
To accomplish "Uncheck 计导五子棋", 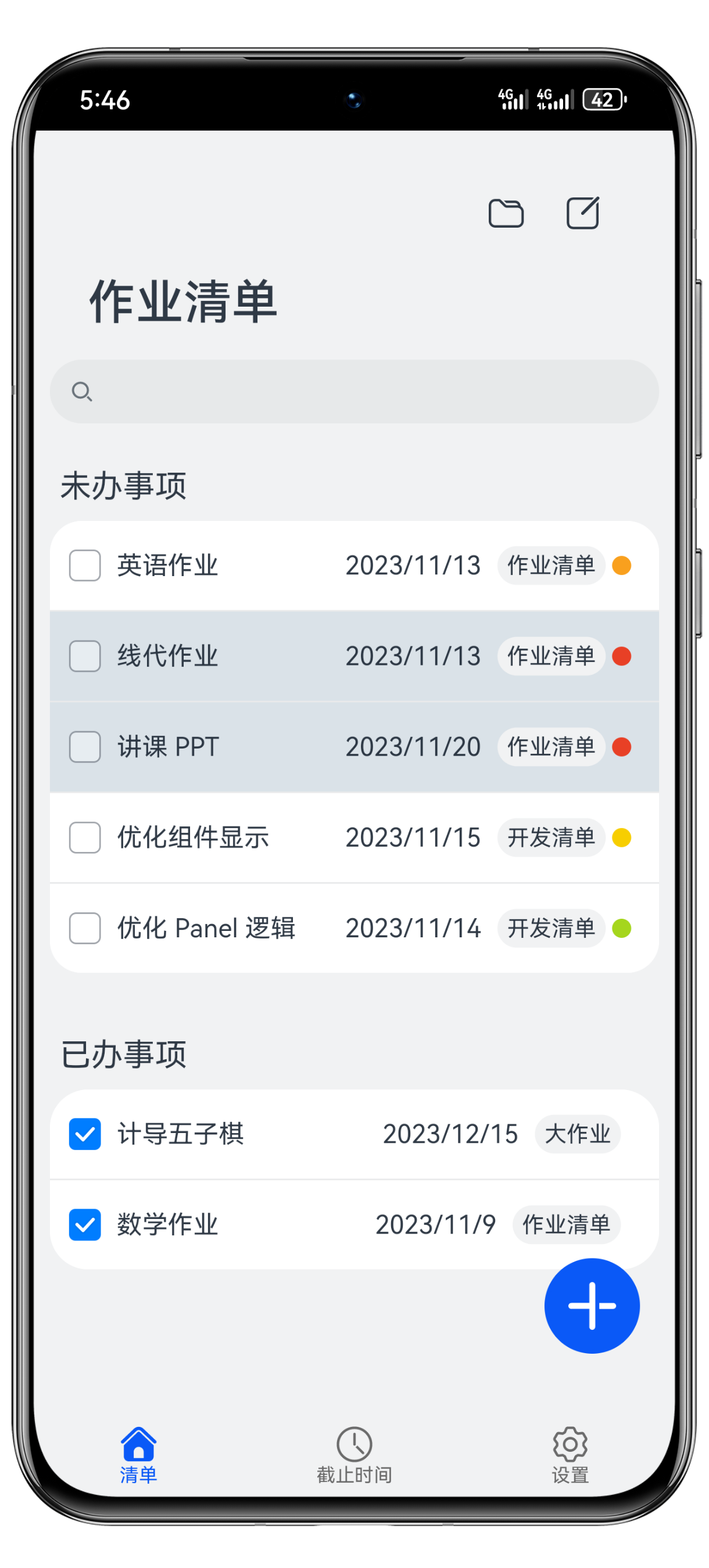I will 85,1134.
